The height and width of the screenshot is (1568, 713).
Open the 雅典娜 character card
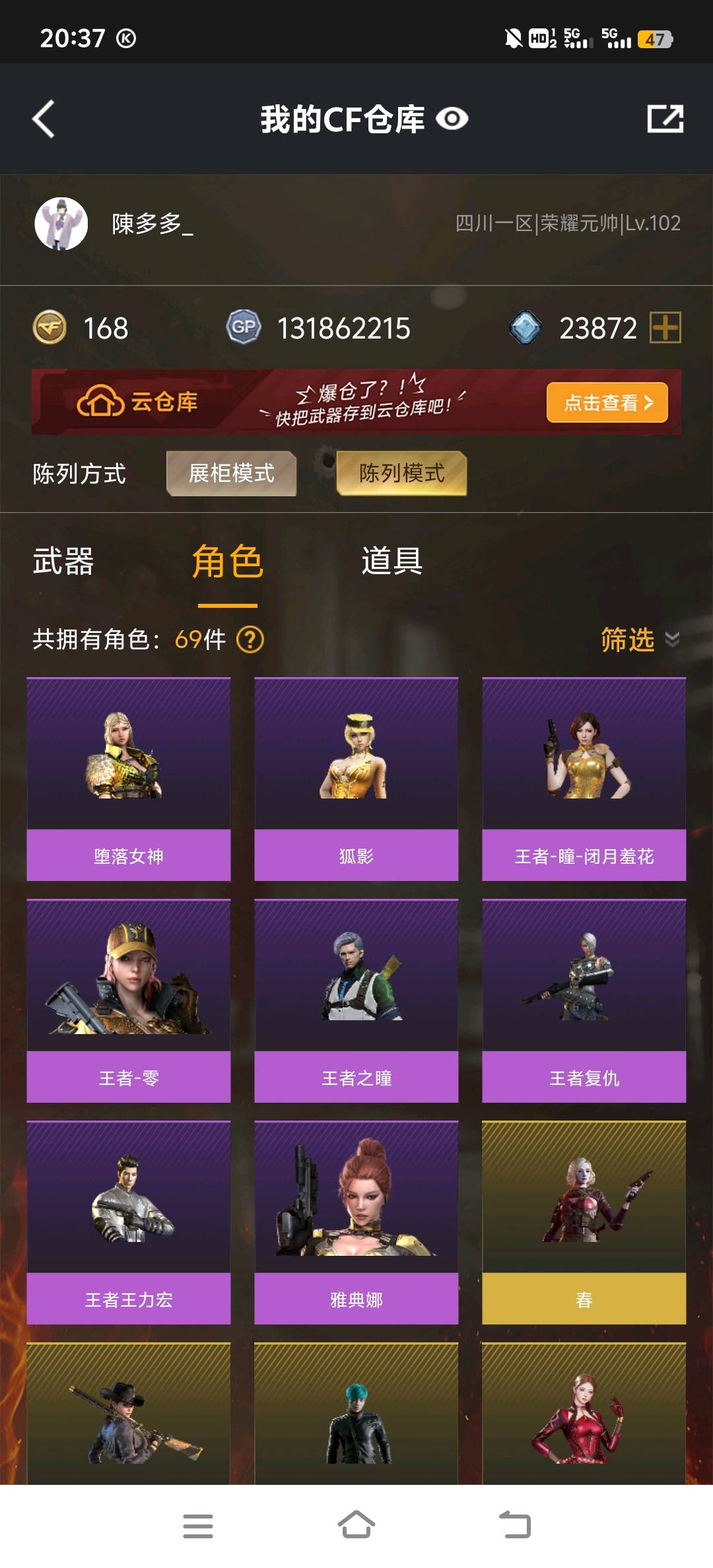[356, 1223]
